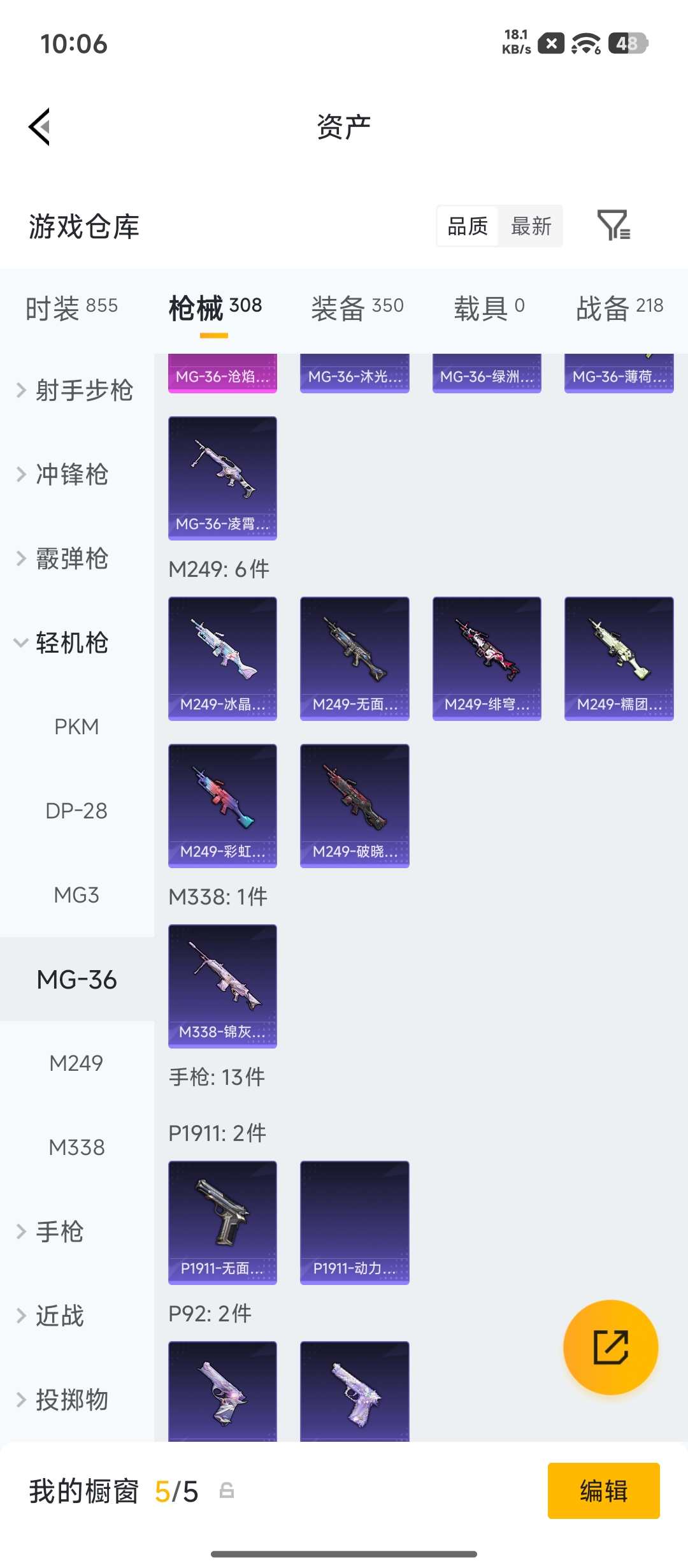This screenshot has height=1568, width=688.
Task: Select the M249 subcategory
Action: coord(76,1063)
